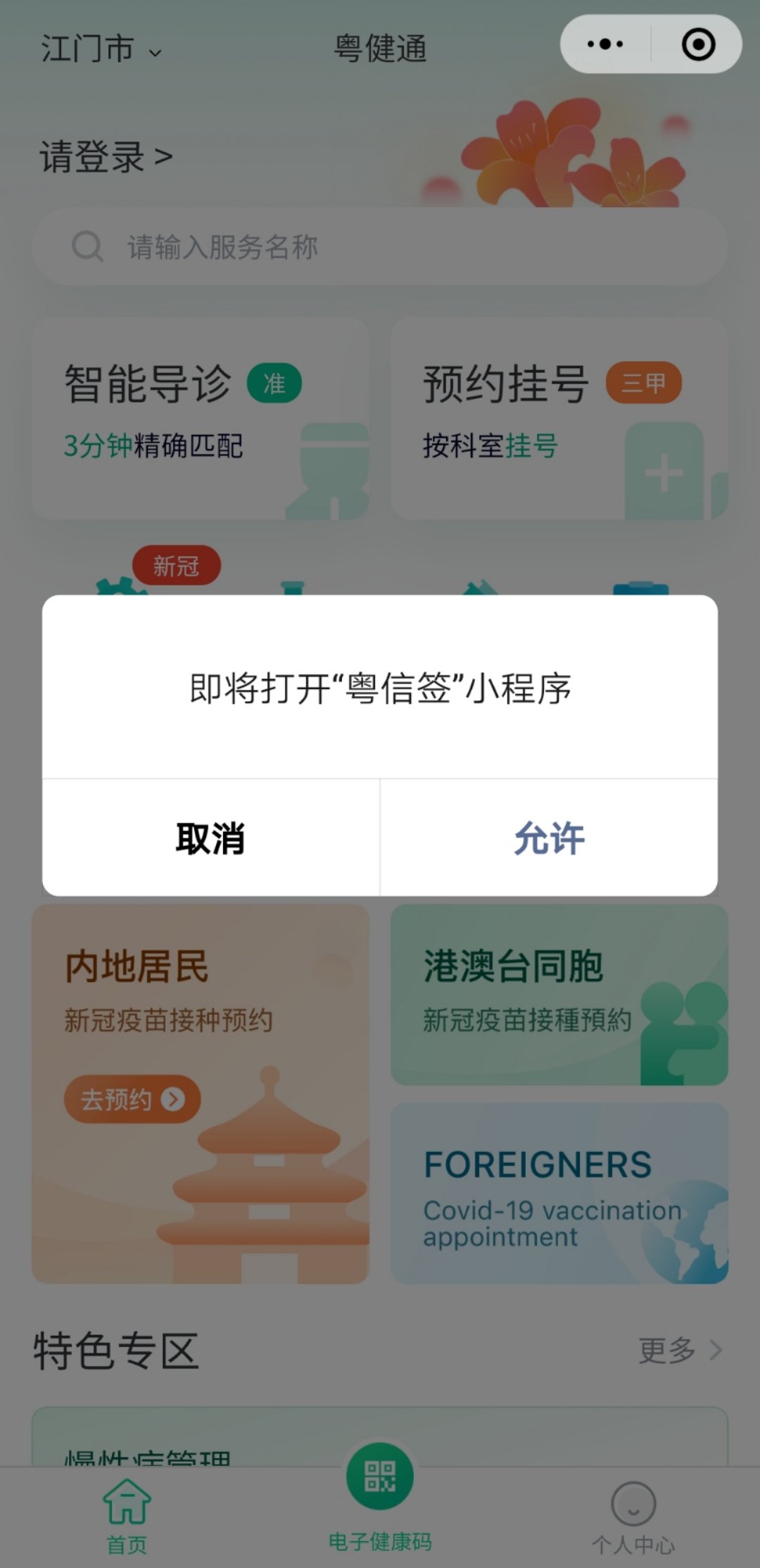Cancel opening the 粤信签 mini program
This screenshot has height=1568, width=760.
click(210, 837)
